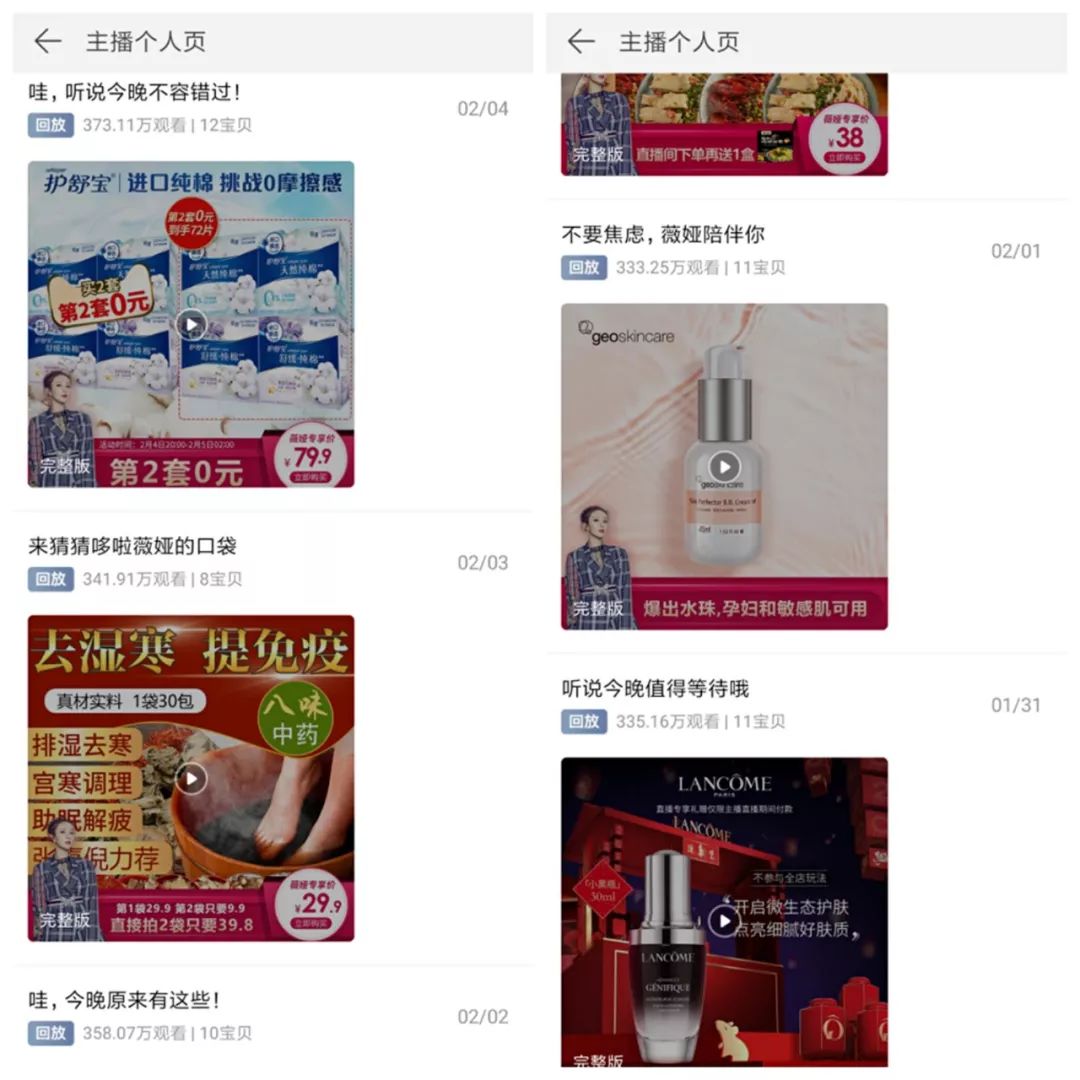Play the 去湿寒 foot soak replay
Screen dimensions: 1080x1080
pyautogui.click(x=191, y=778)
